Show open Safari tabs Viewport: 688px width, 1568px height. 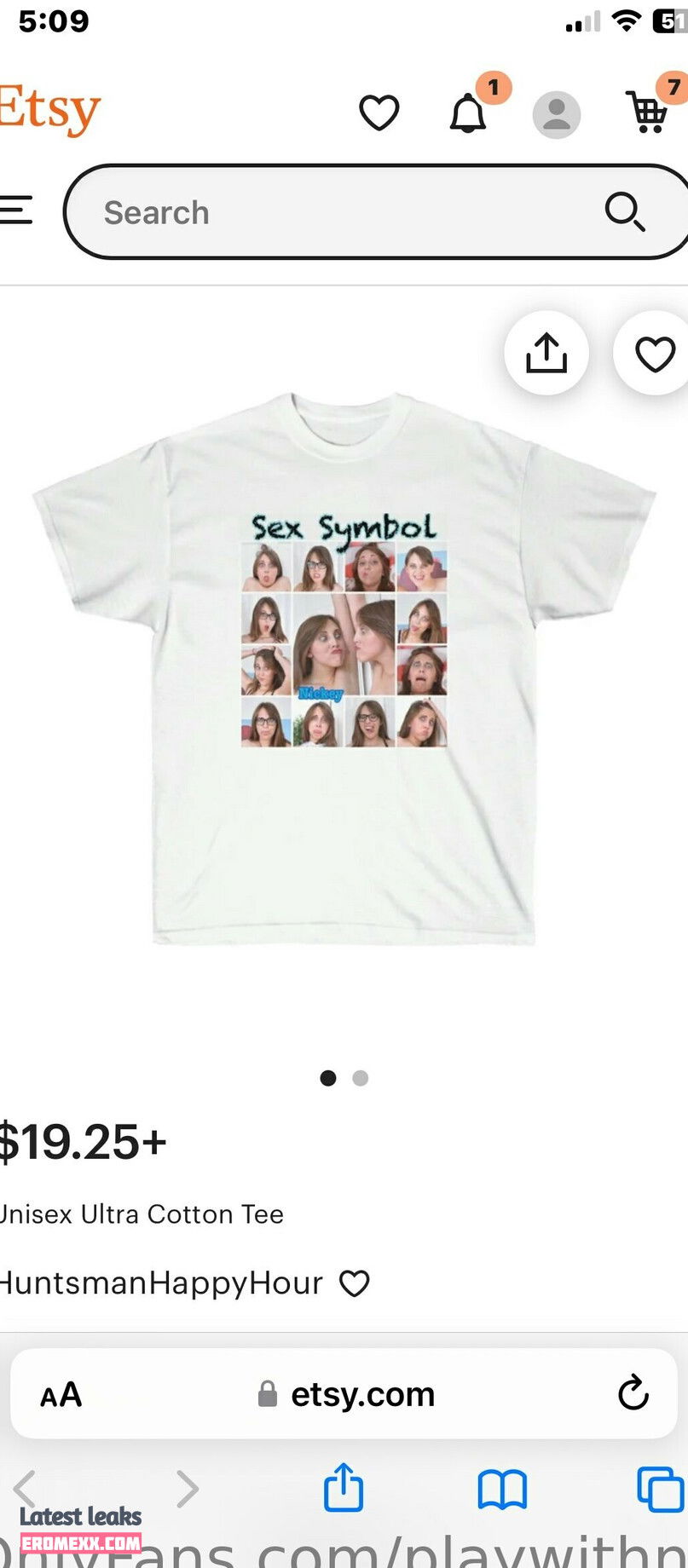click(659, 1490)
